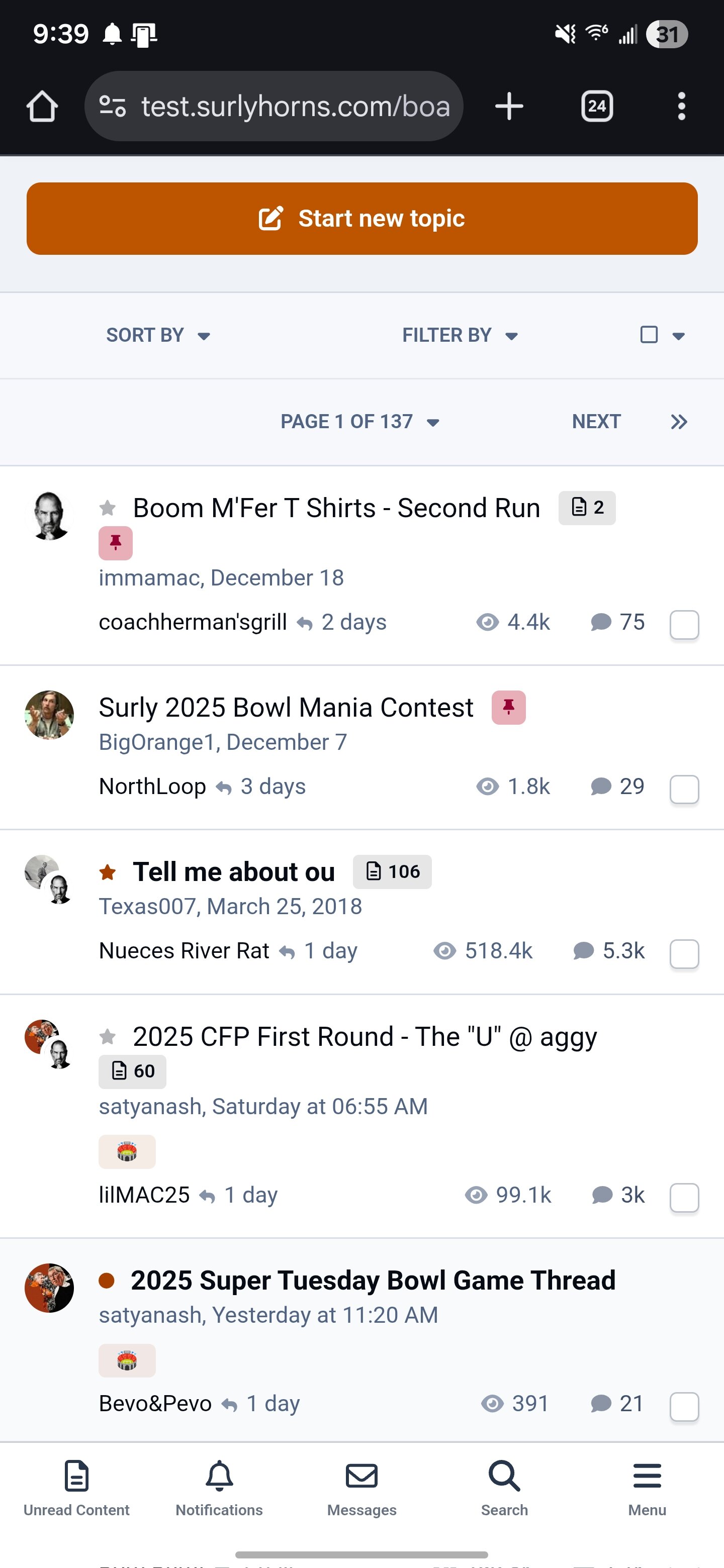Open the Tell me about ou topic
This screenshot has width=724, height=1568.
pos(234,872)
